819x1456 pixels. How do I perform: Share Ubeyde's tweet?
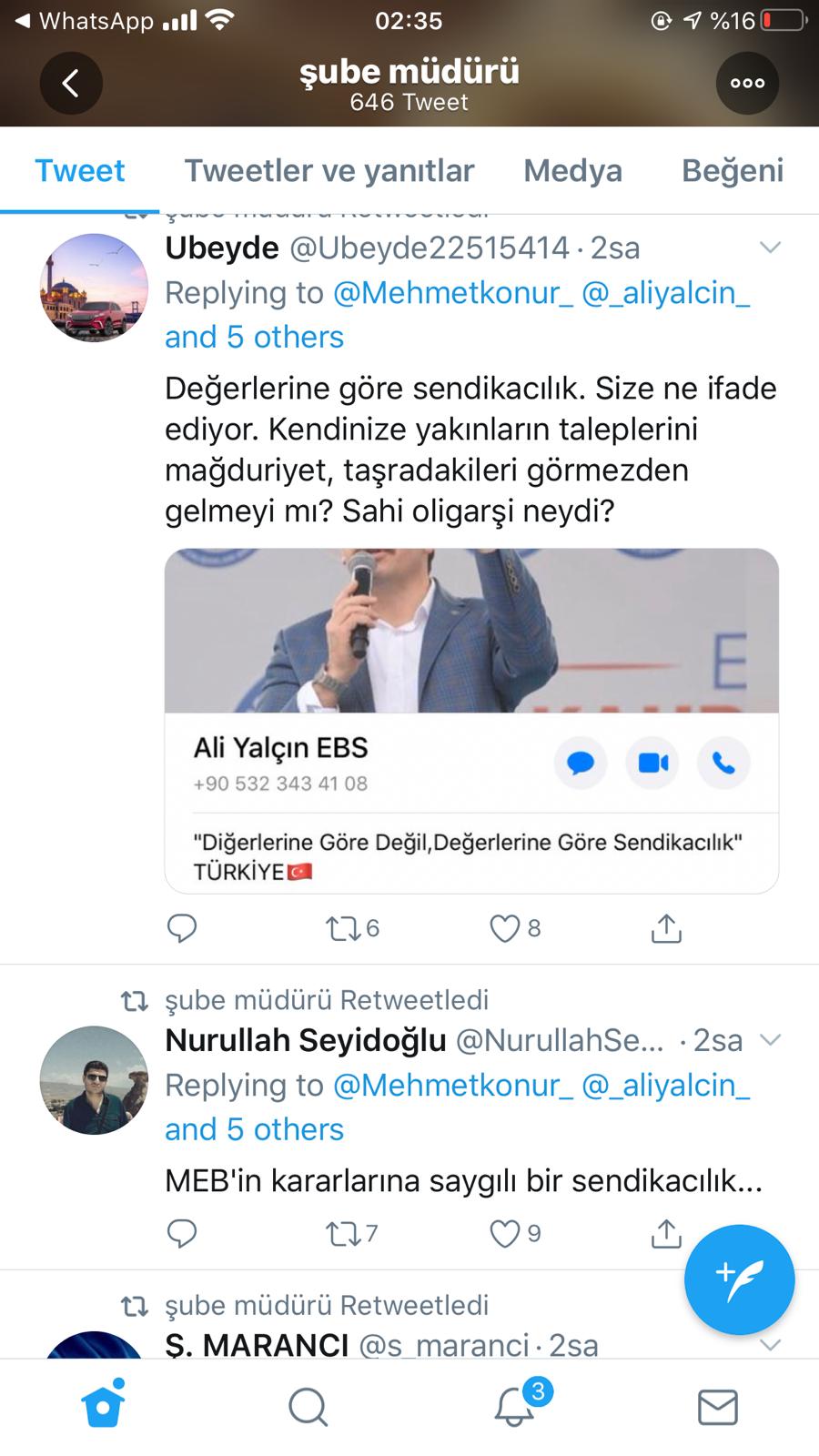[666, 928]
